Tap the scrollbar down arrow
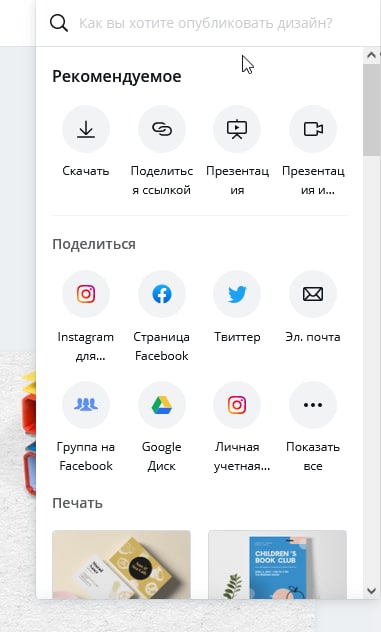381x632 pixels. pyautogui.click(x=371, y=590)
